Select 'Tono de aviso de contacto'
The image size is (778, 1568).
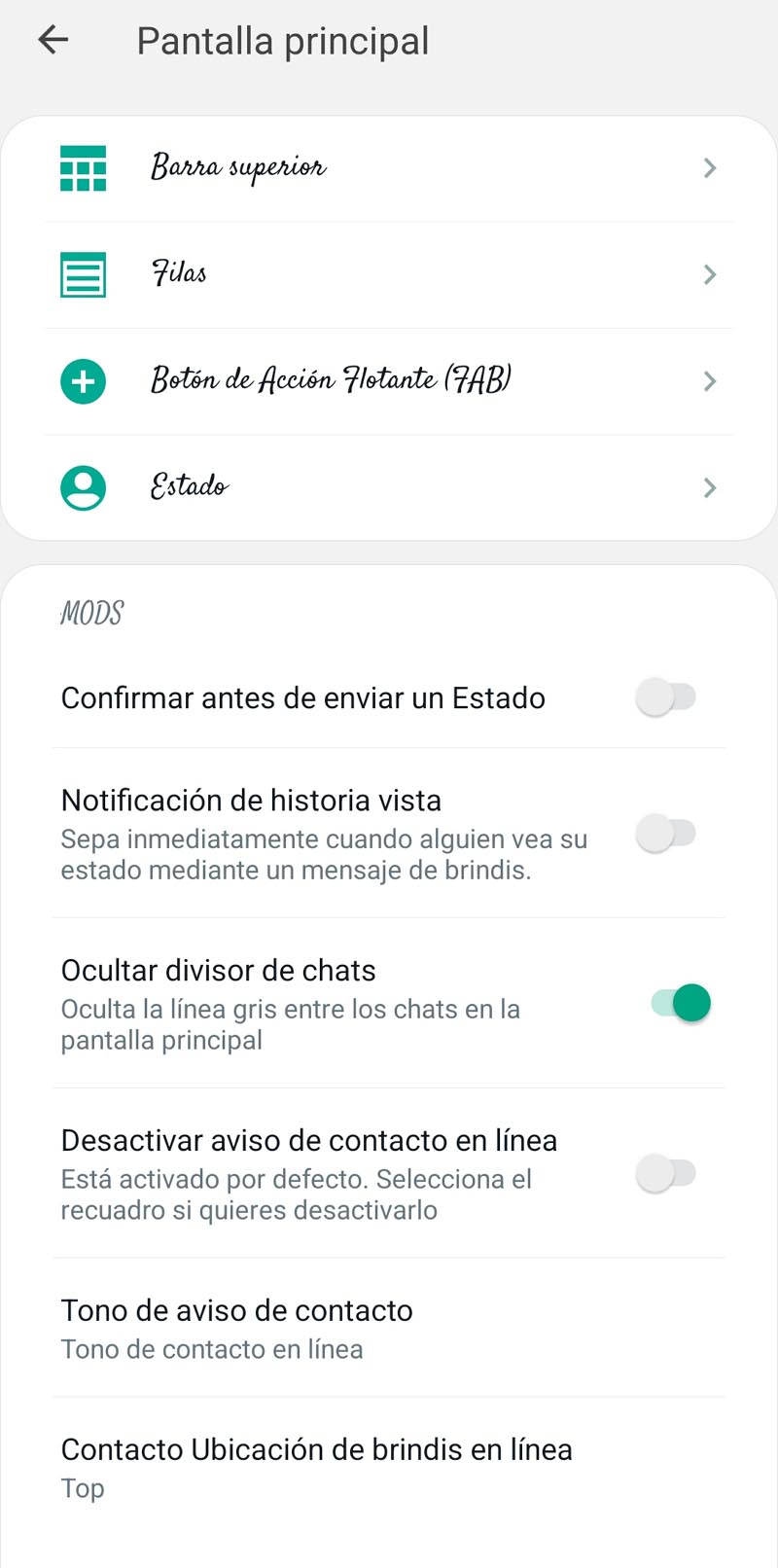click(236, 1310)
